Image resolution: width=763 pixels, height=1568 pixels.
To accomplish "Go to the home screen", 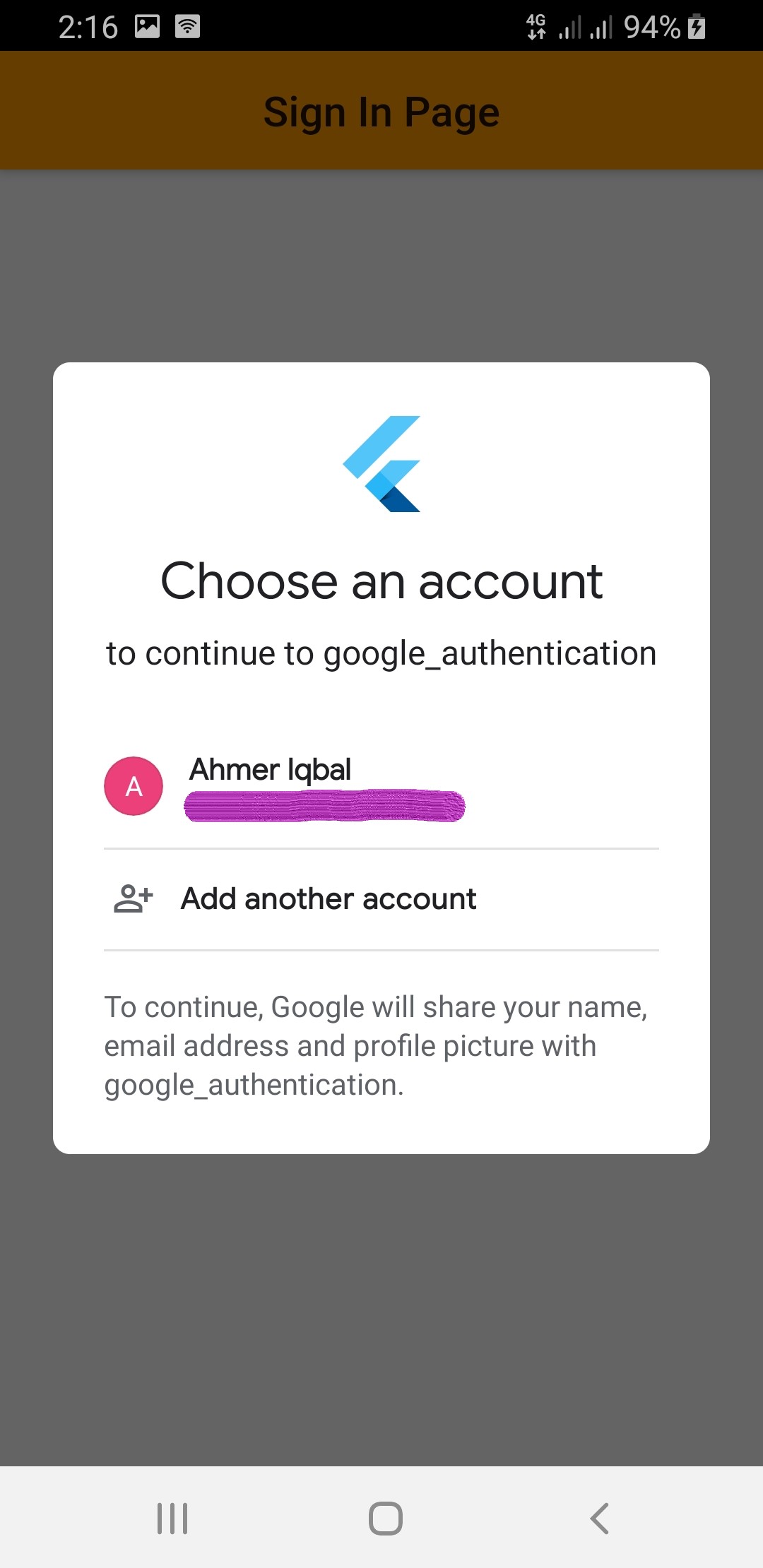I will click(x=386, y=1518).
